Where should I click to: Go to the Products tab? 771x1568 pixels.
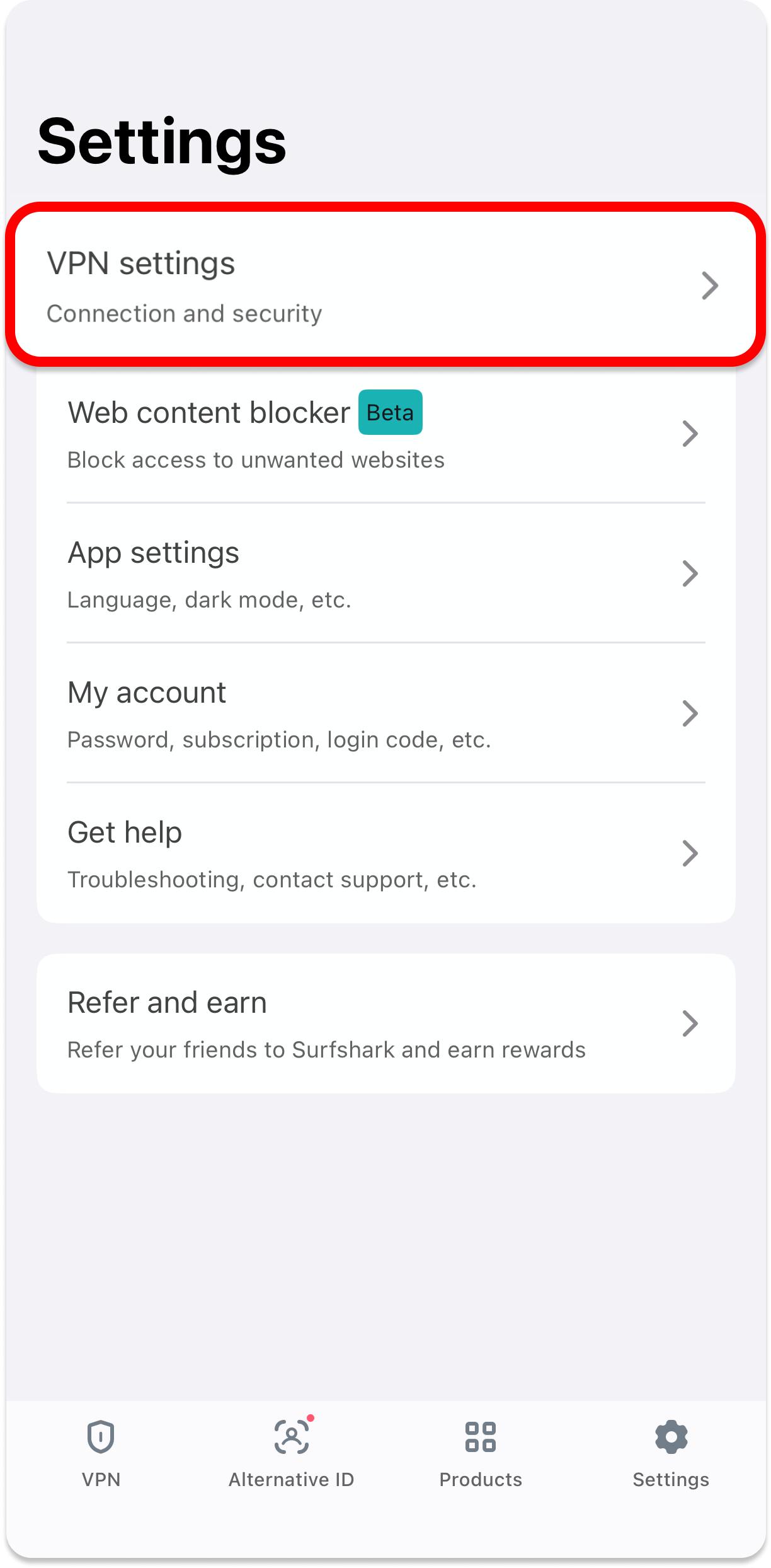(x=481, y=1450)
